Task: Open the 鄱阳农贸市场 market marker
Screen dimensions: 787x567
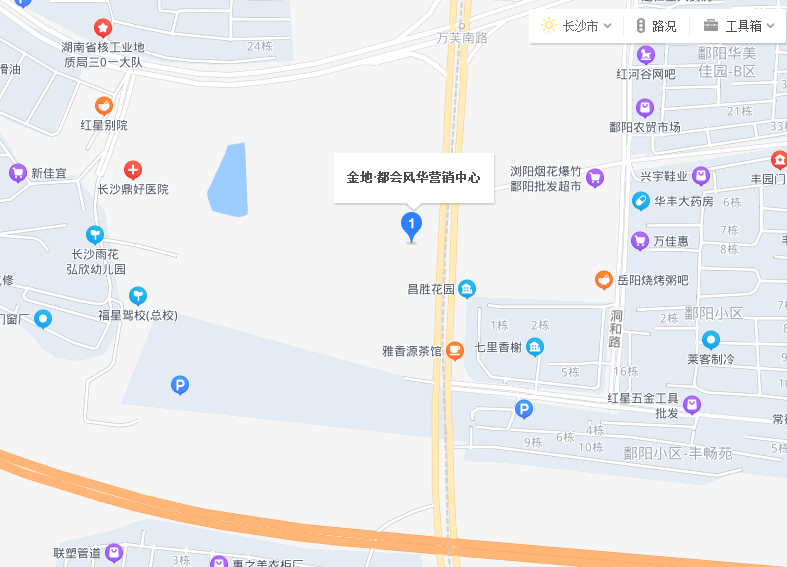Action: 645,108
